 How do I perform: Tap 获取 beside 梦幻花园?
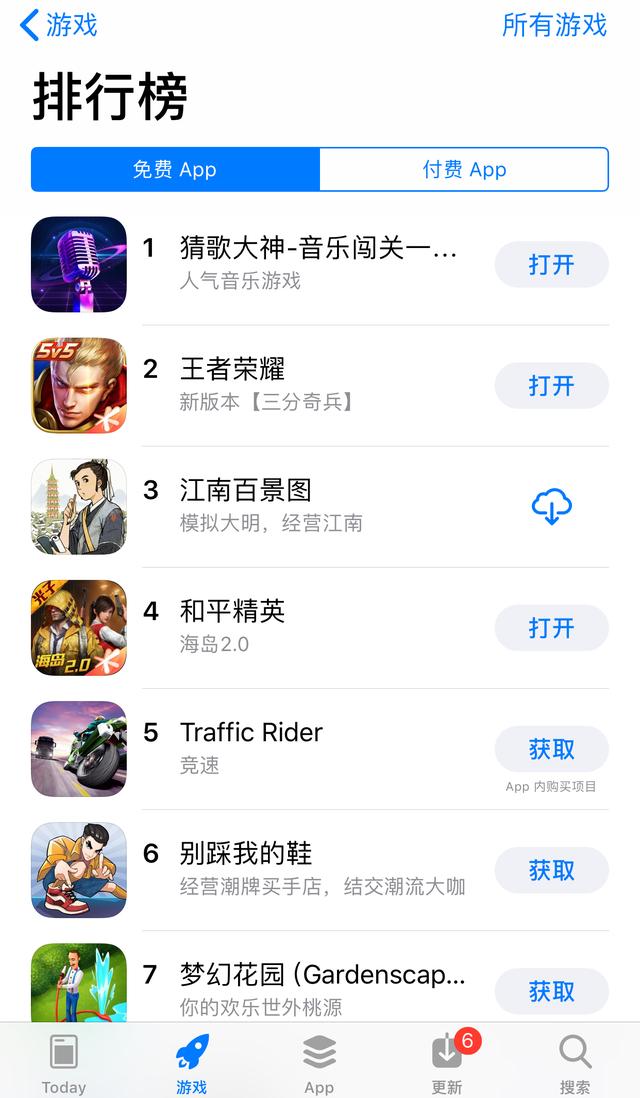(x=551, y=991)
